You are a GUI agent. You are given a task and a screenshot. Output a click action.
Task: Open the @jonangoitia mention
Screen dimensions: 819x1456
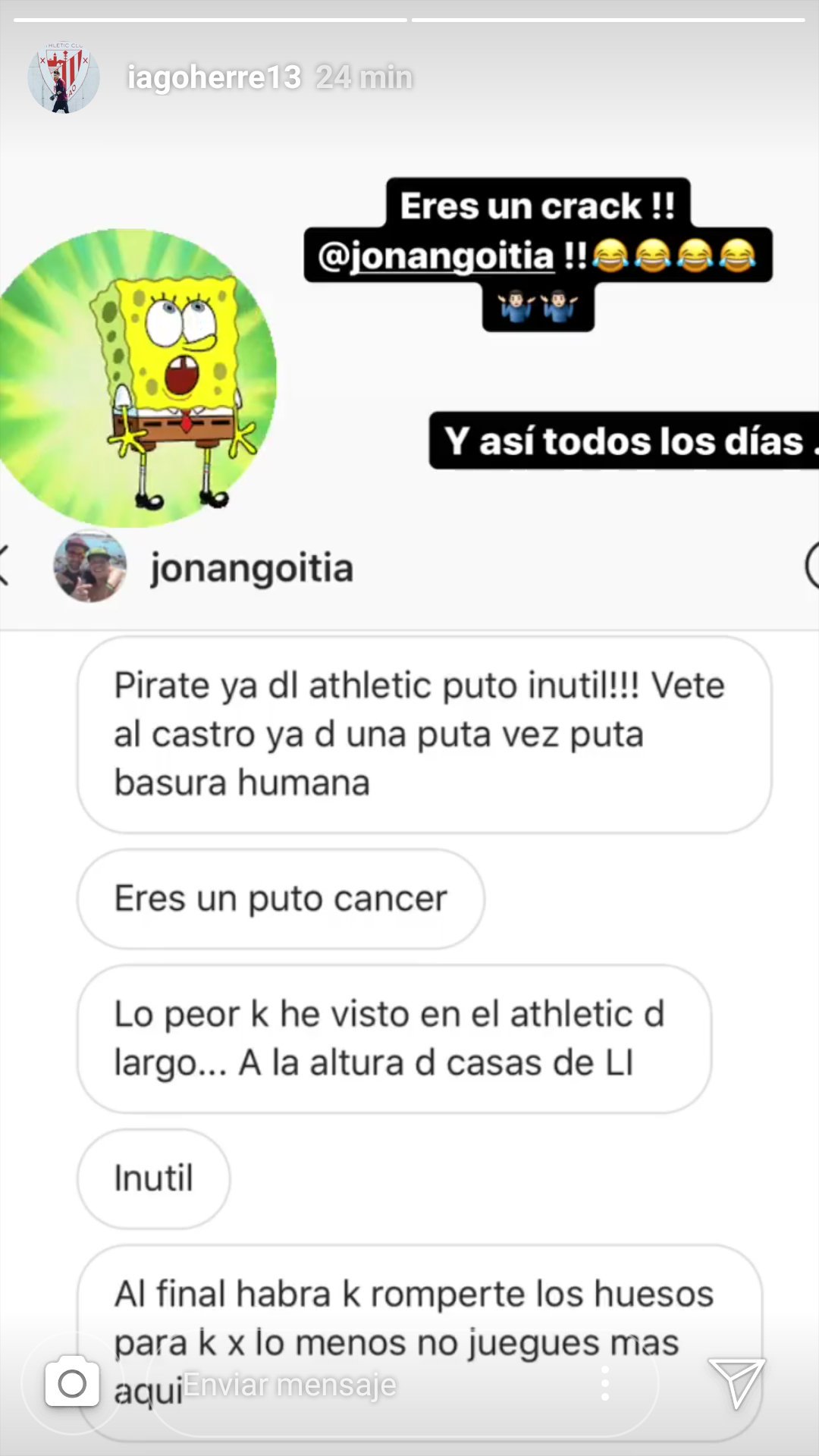[436, 256]
